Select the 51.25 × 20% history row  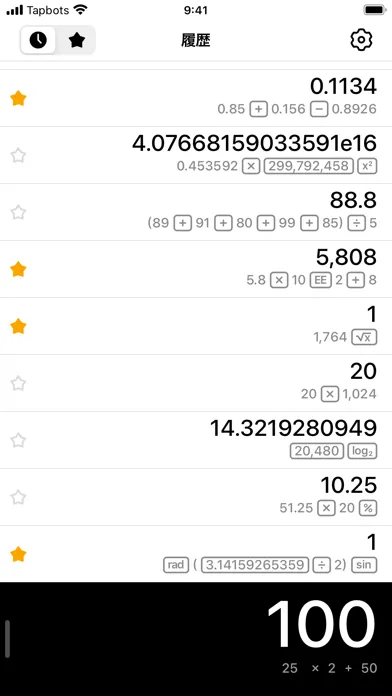point(196,497)
